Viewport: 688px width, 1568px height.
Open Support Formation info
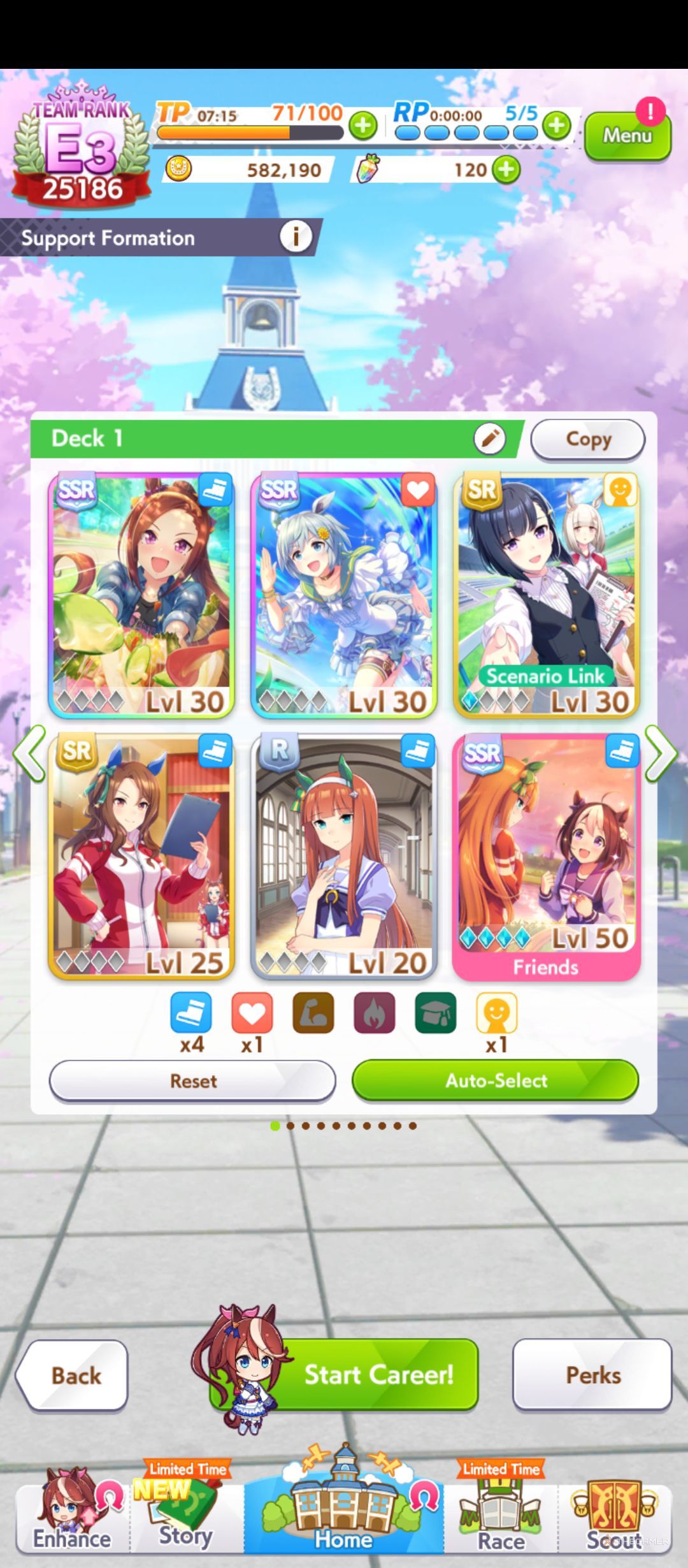296,237
